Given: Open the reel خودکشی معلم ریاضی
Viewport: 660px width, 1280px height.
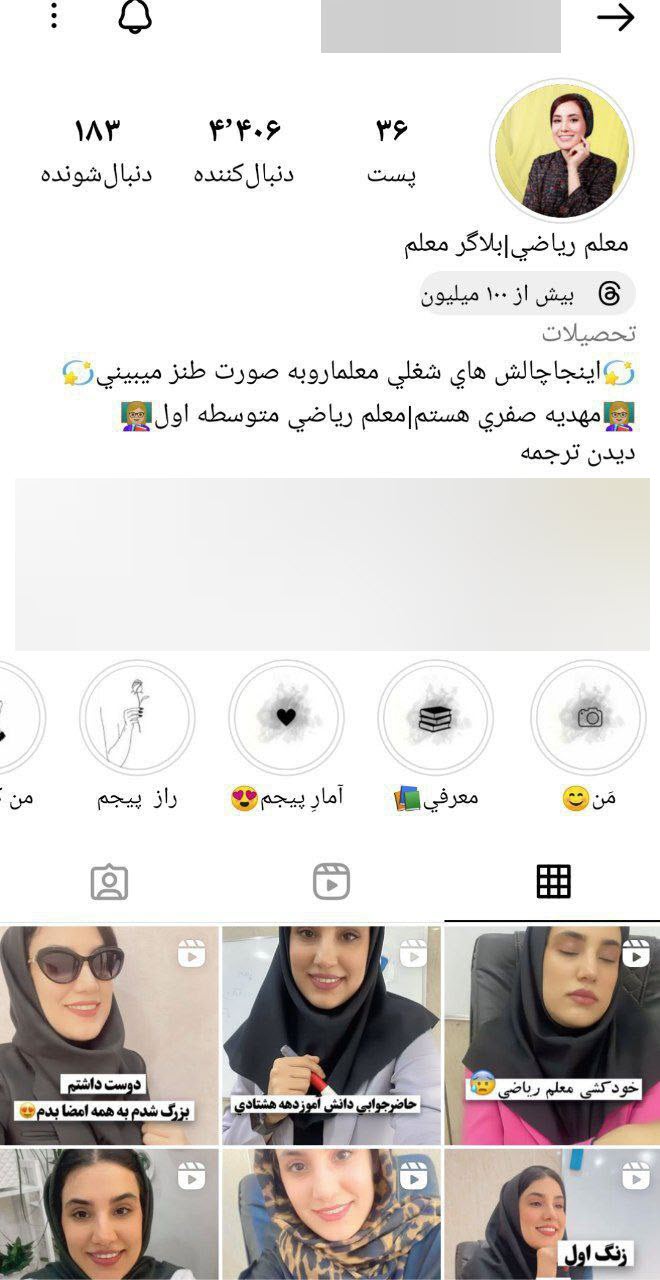Looking at the screenshot, I should (x=552, y=1035).
